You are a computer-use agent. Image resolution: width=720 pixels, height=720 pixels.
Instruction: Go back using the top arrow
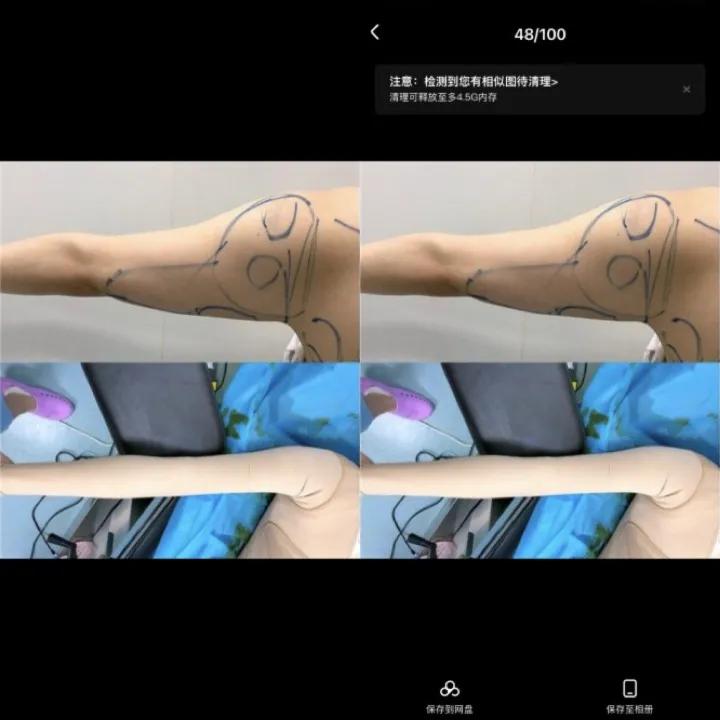pos(375,33)
